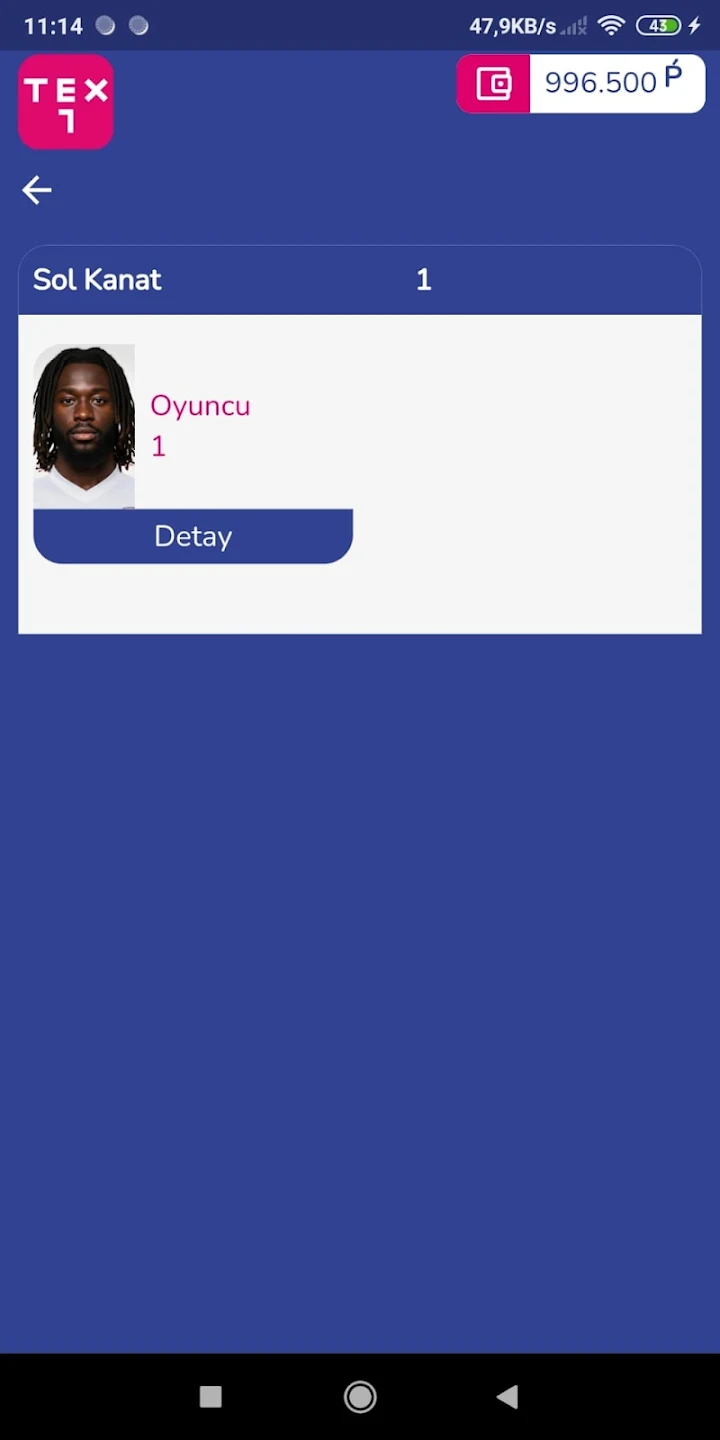Open the Oyuncu 1 player photo

click(x=84, y=427)
